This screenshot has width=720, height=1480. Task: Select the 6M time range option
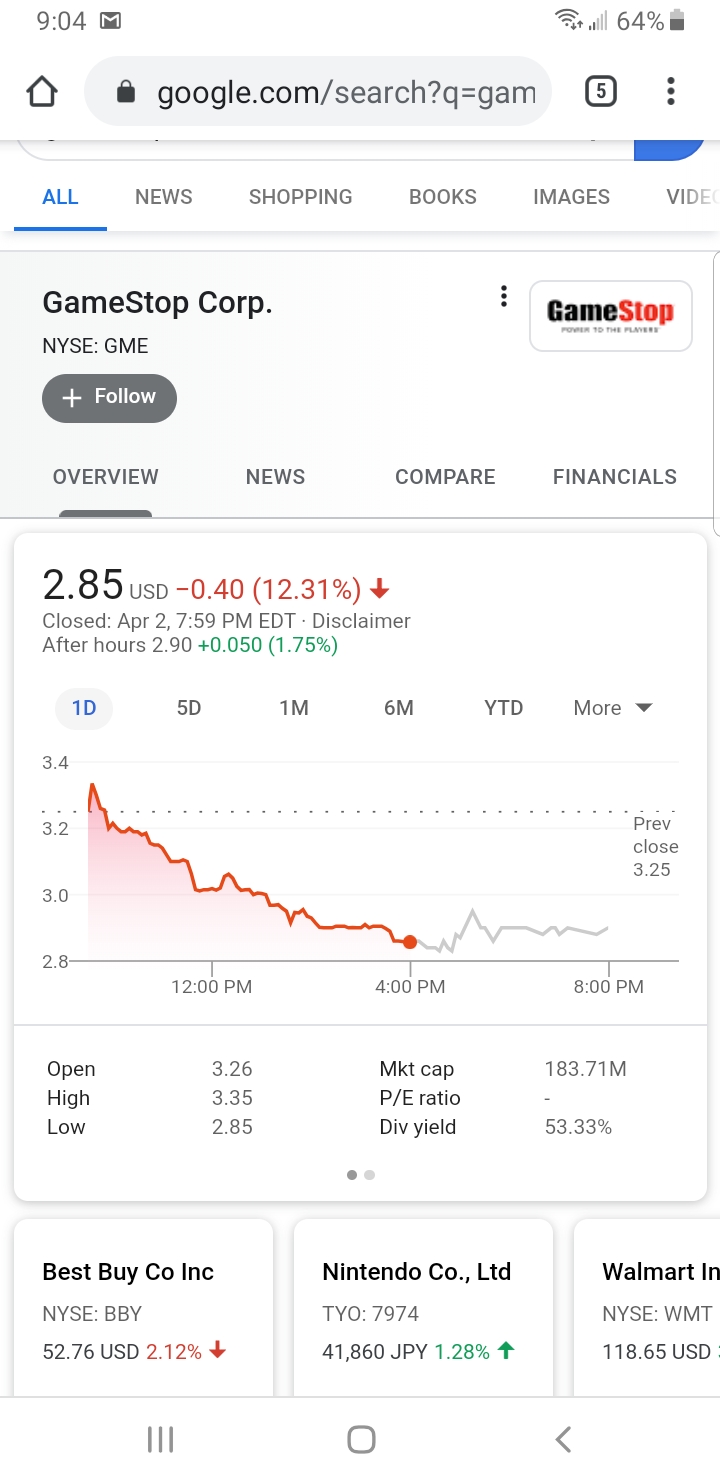tap(399, 707)
